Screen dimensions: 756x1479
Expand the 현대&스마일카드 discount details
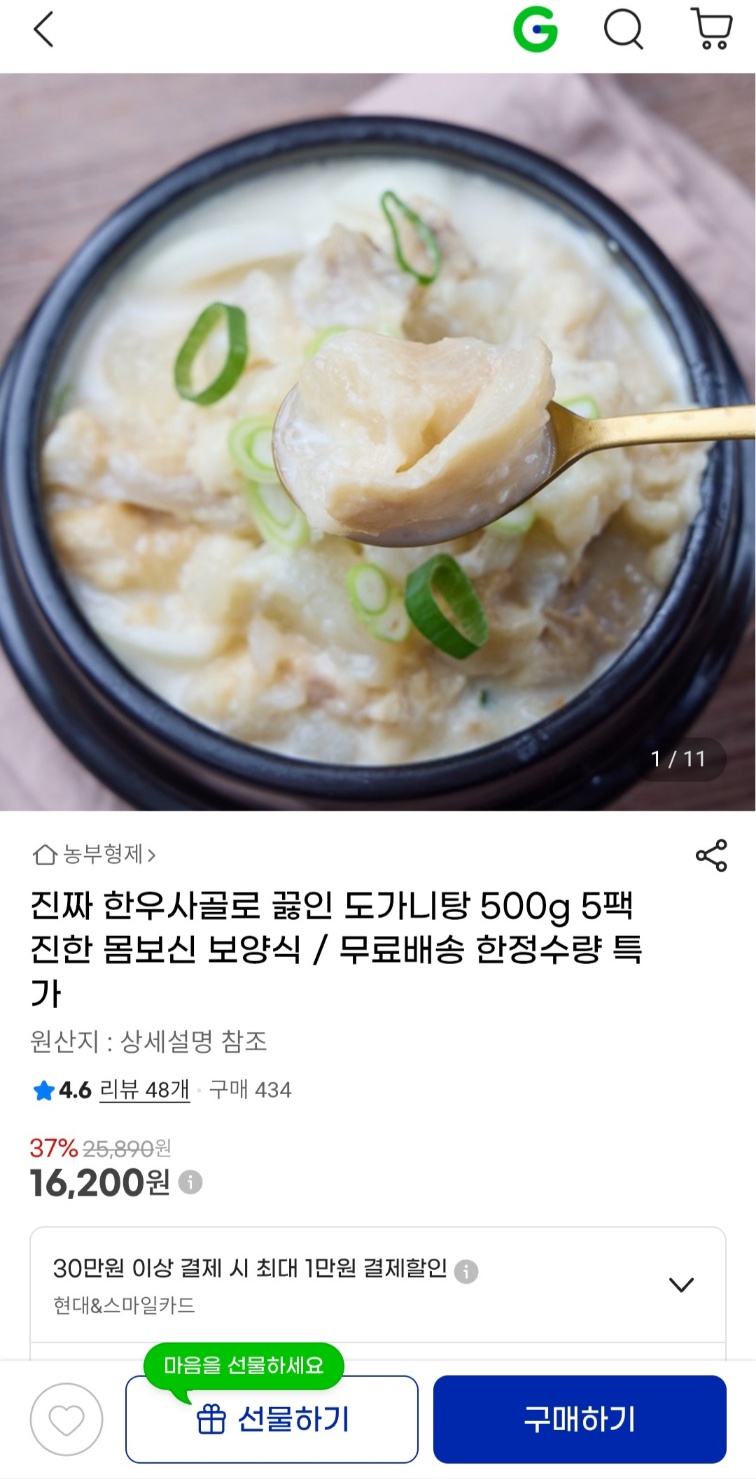pos(681,1285)
